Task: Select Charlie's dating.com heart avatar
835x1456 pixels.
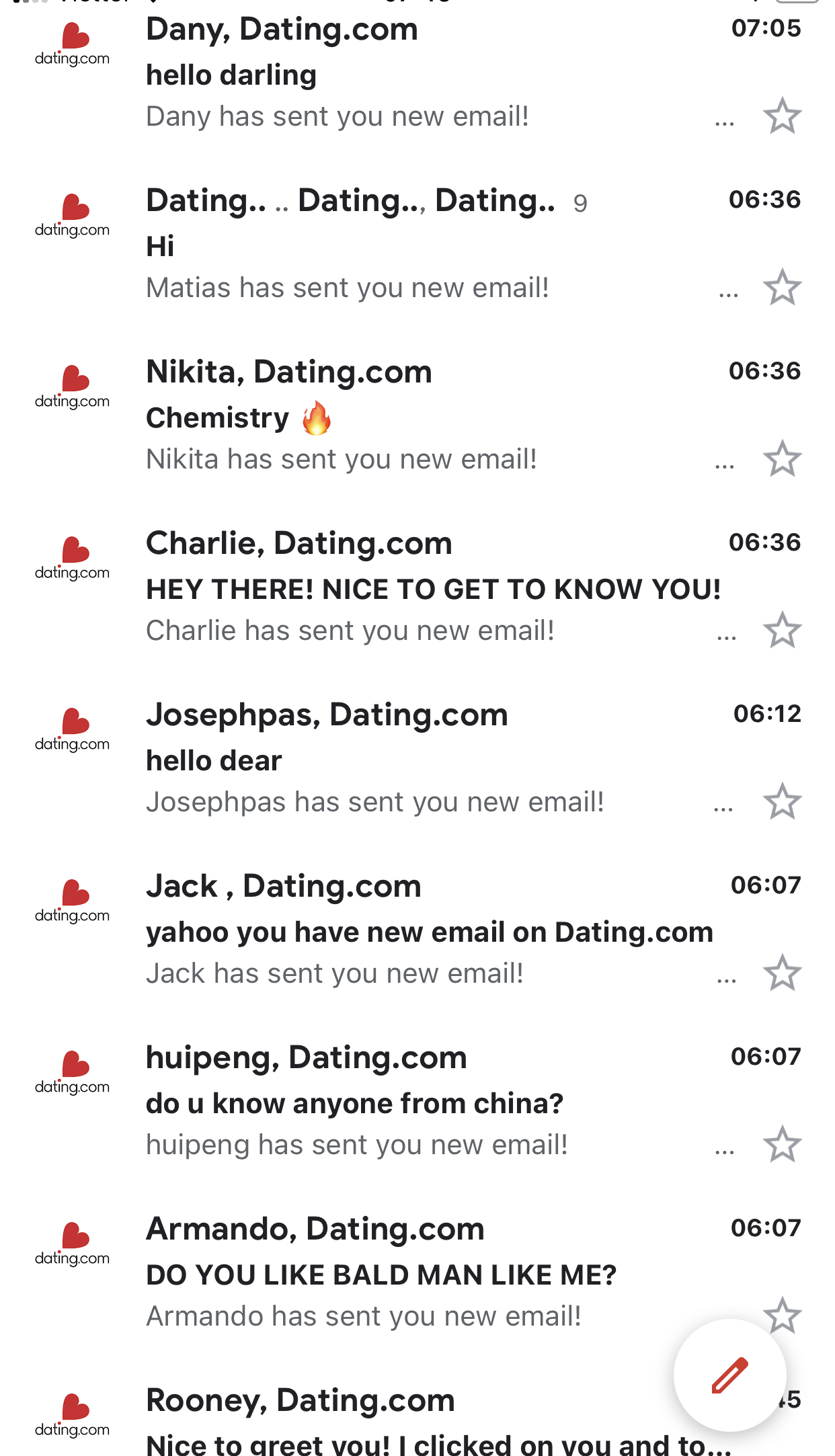Action: pyautogui.click(x=71, y=555)
